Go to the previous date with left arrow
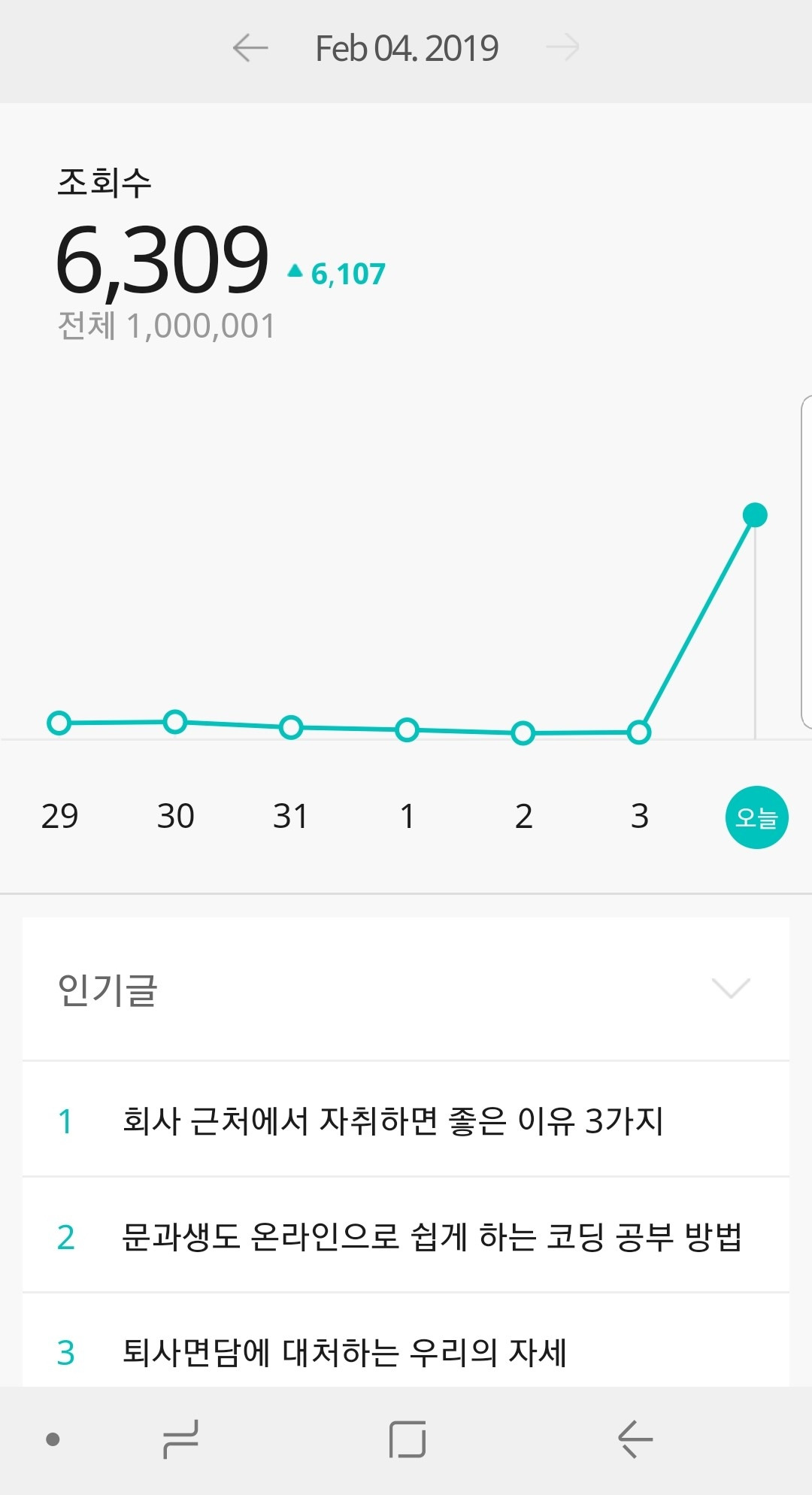This screenshot has width=812, height=1495. pos(250,48)
